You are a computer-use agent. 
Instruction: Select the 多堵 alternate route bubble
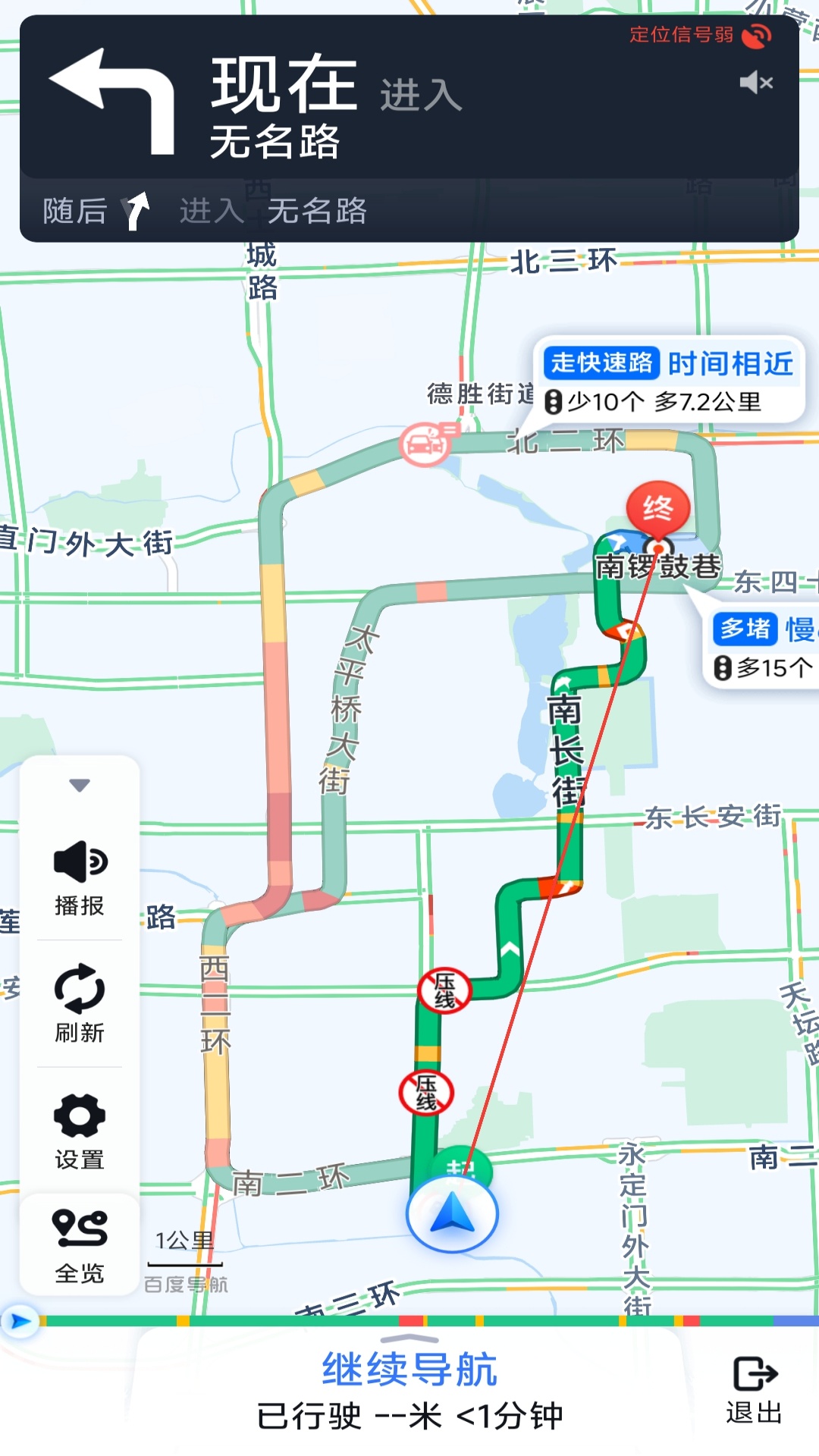tap(762, 645)
